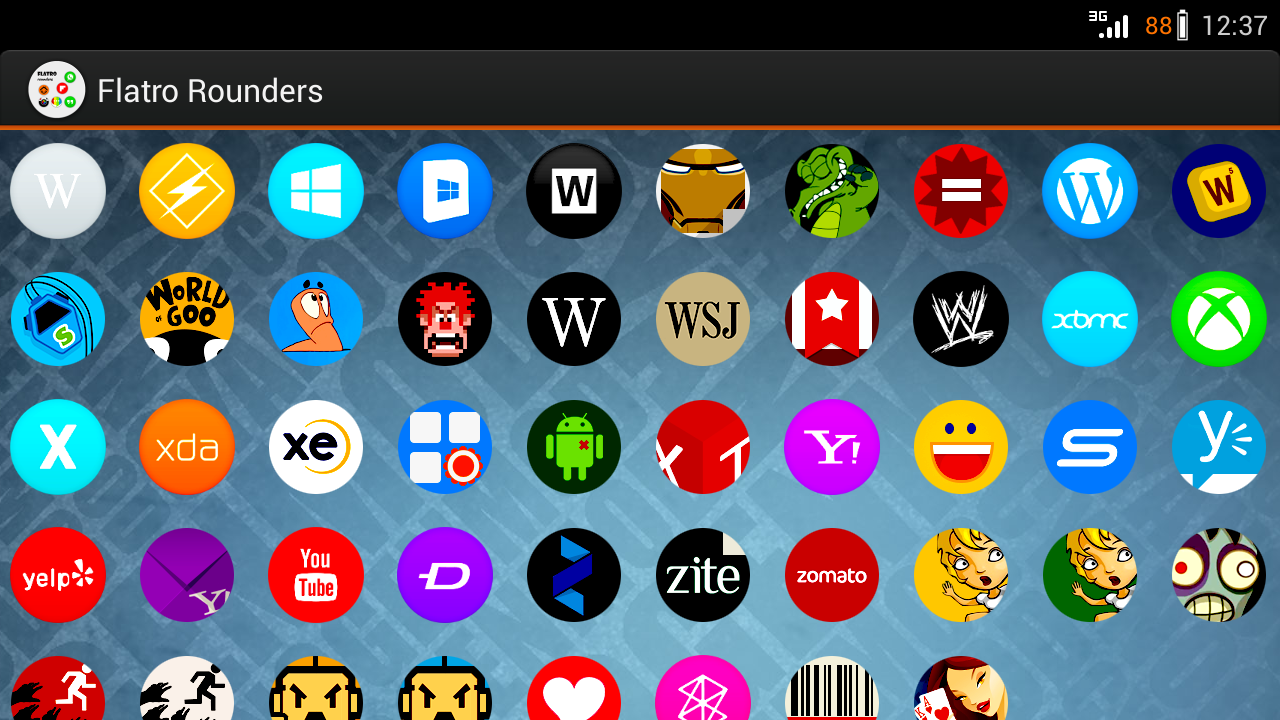This screenshot has height=720, width=1280.
Task: Tap the XBMC icon
Action: pos(1090,319)
